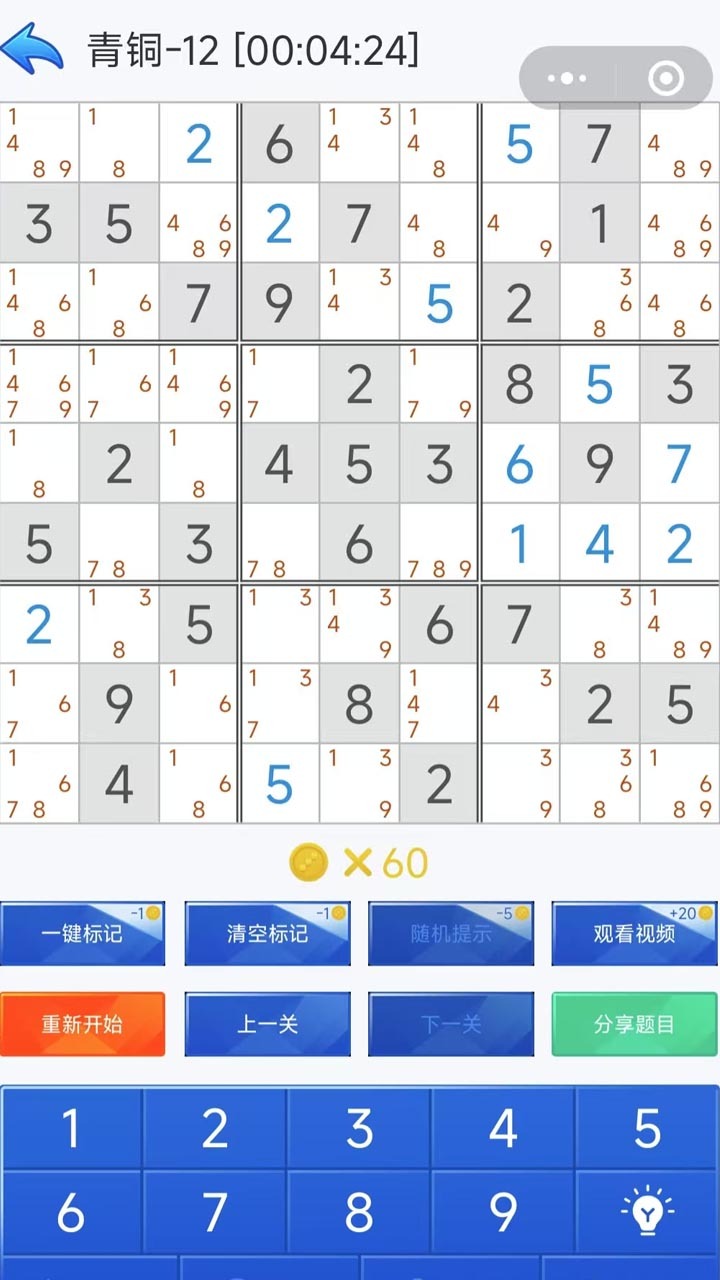Tap the ×60 coin count display

point(385,860)
